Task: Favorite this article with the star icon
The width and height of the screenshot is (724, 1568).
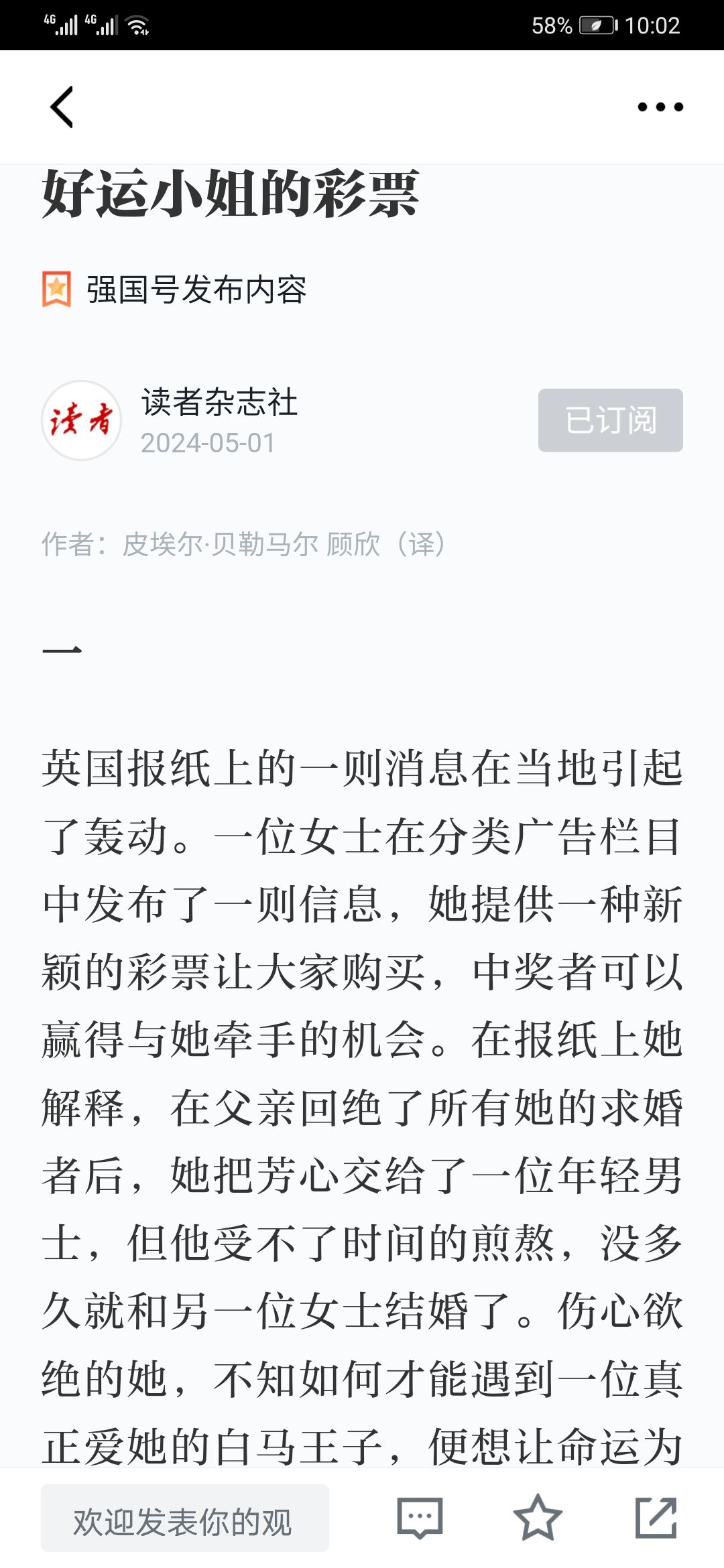Action: click(538, 1518)
